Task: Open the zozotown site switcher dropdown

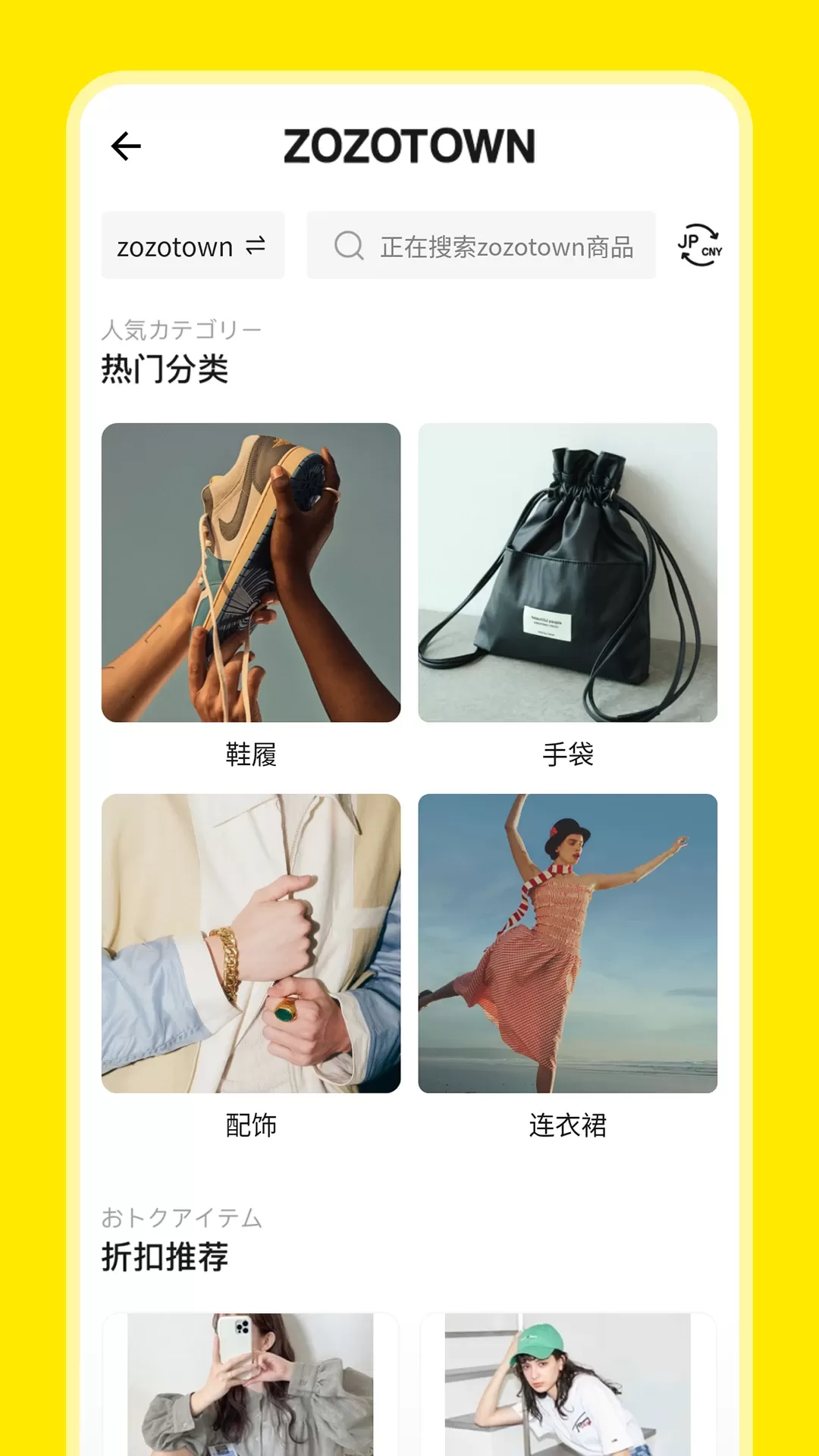Action: (193, 246)
